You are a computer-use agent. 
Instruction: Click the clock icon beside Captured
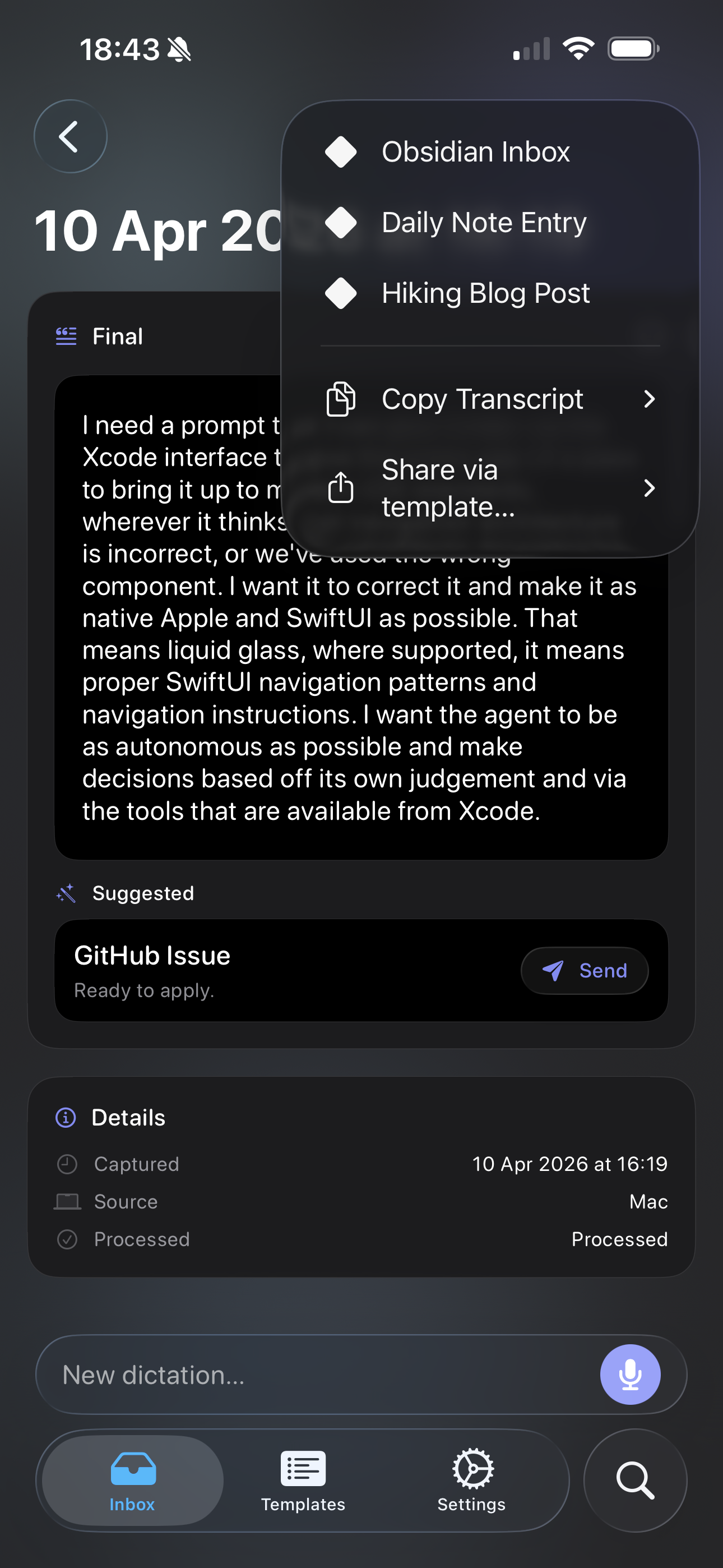(67, 1164)
